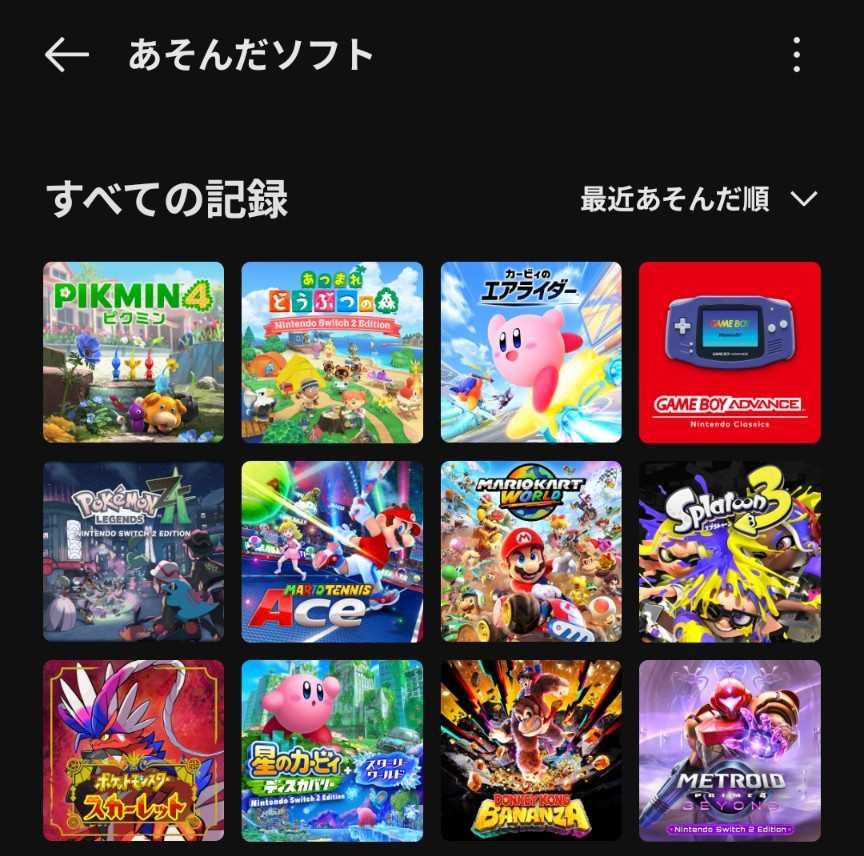The width and height of the screenshot is (864, 856).
Task: Expand the 最近あそんだ順 sort dropdown
Action: point(700,199)
